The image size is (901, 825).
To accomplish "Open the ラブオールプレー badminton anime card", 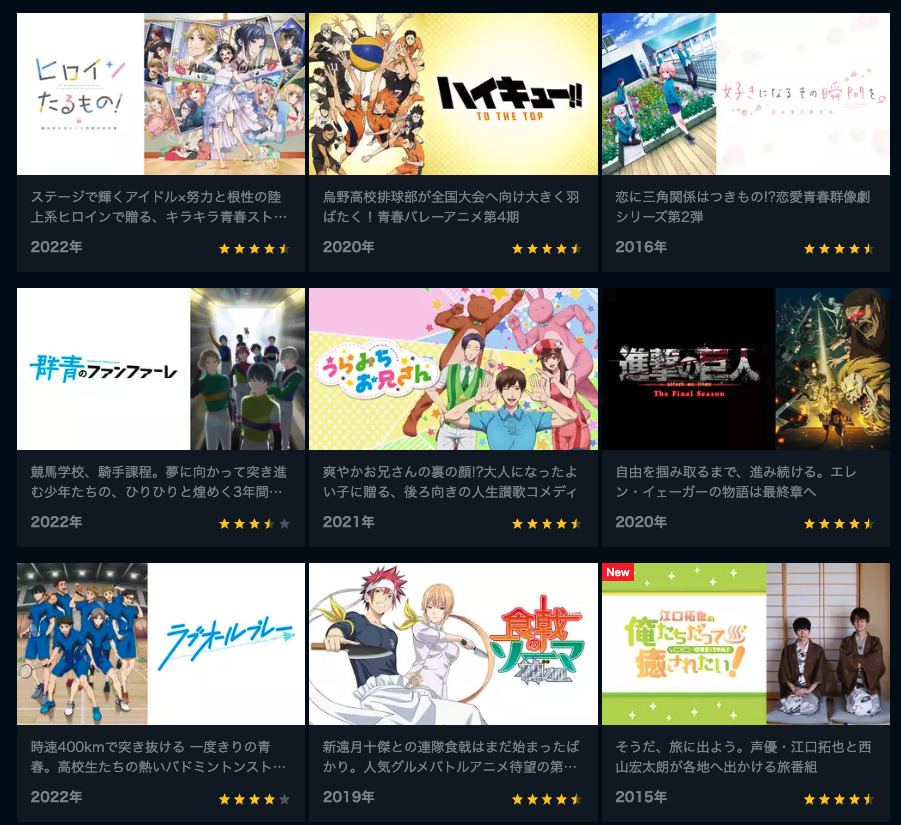I will click(x=161, y=644).
